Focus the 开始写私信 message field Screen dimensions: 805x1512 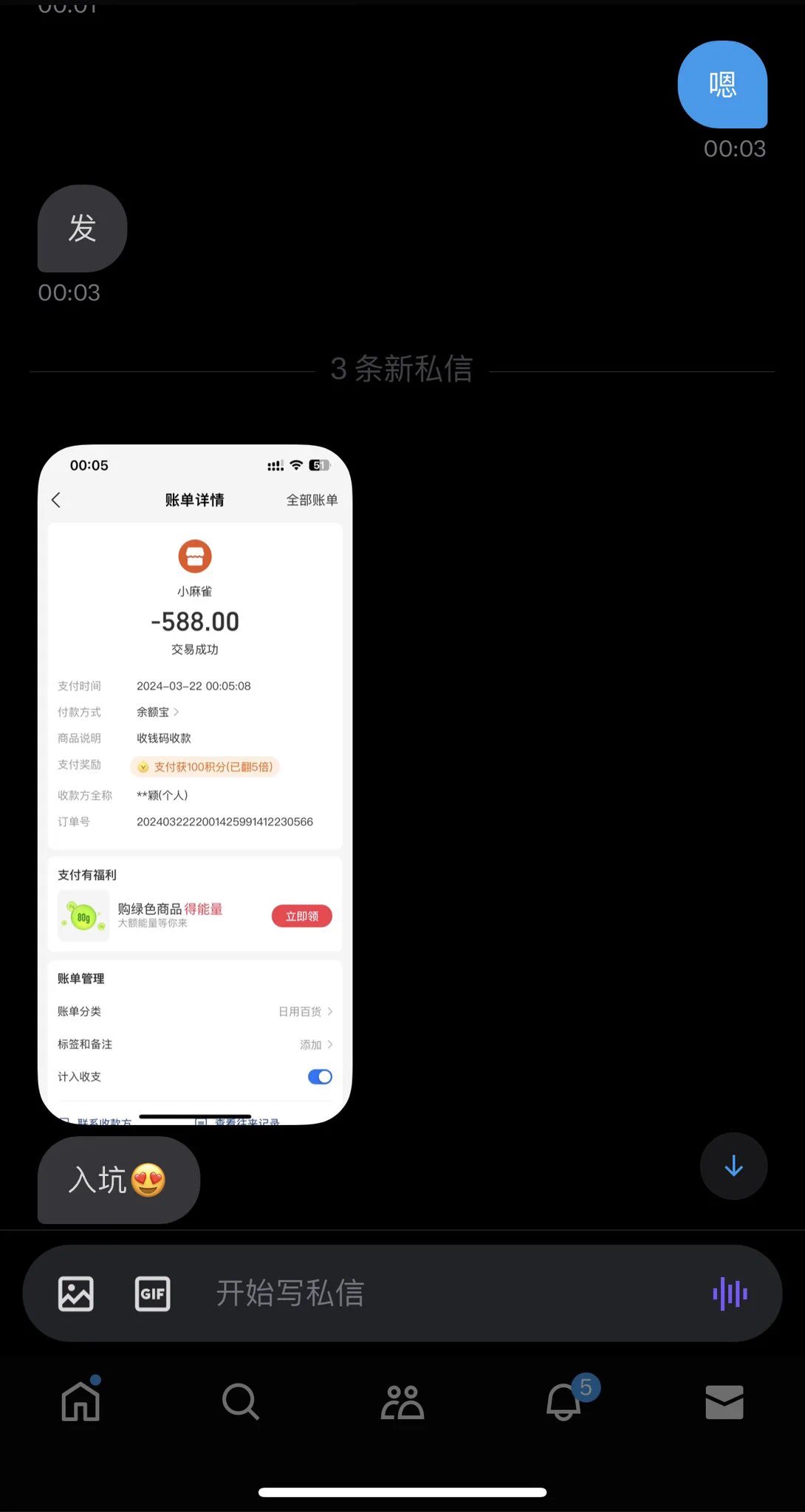tap(443, 1293)
